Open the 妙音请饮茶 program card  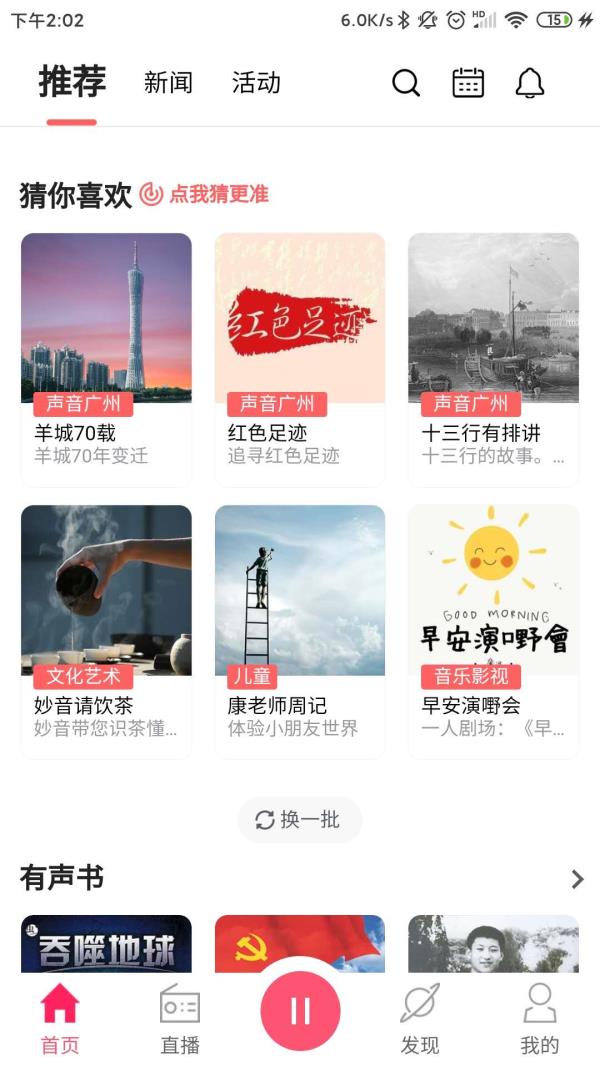click(106, 630)
